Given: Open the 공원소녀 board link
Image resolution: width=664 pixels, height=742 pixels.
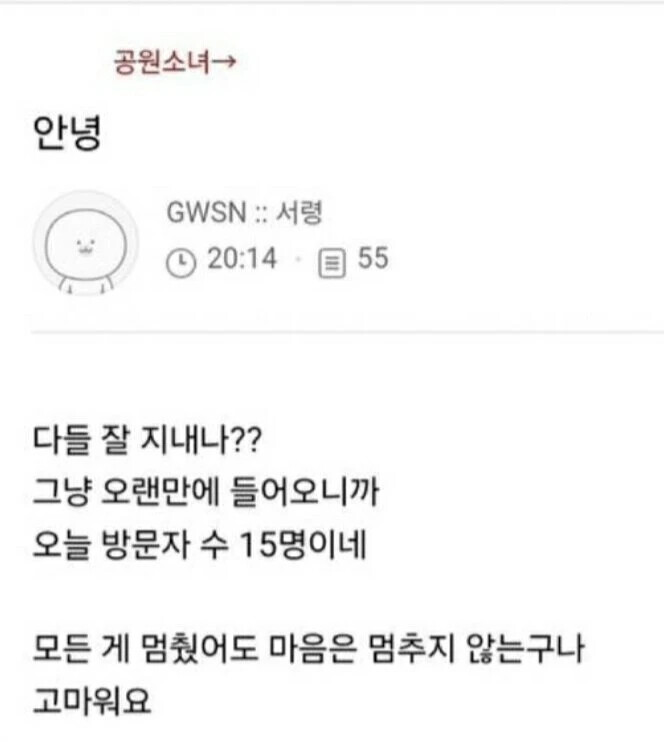Looking at the screenshot, I should point(175,62).
